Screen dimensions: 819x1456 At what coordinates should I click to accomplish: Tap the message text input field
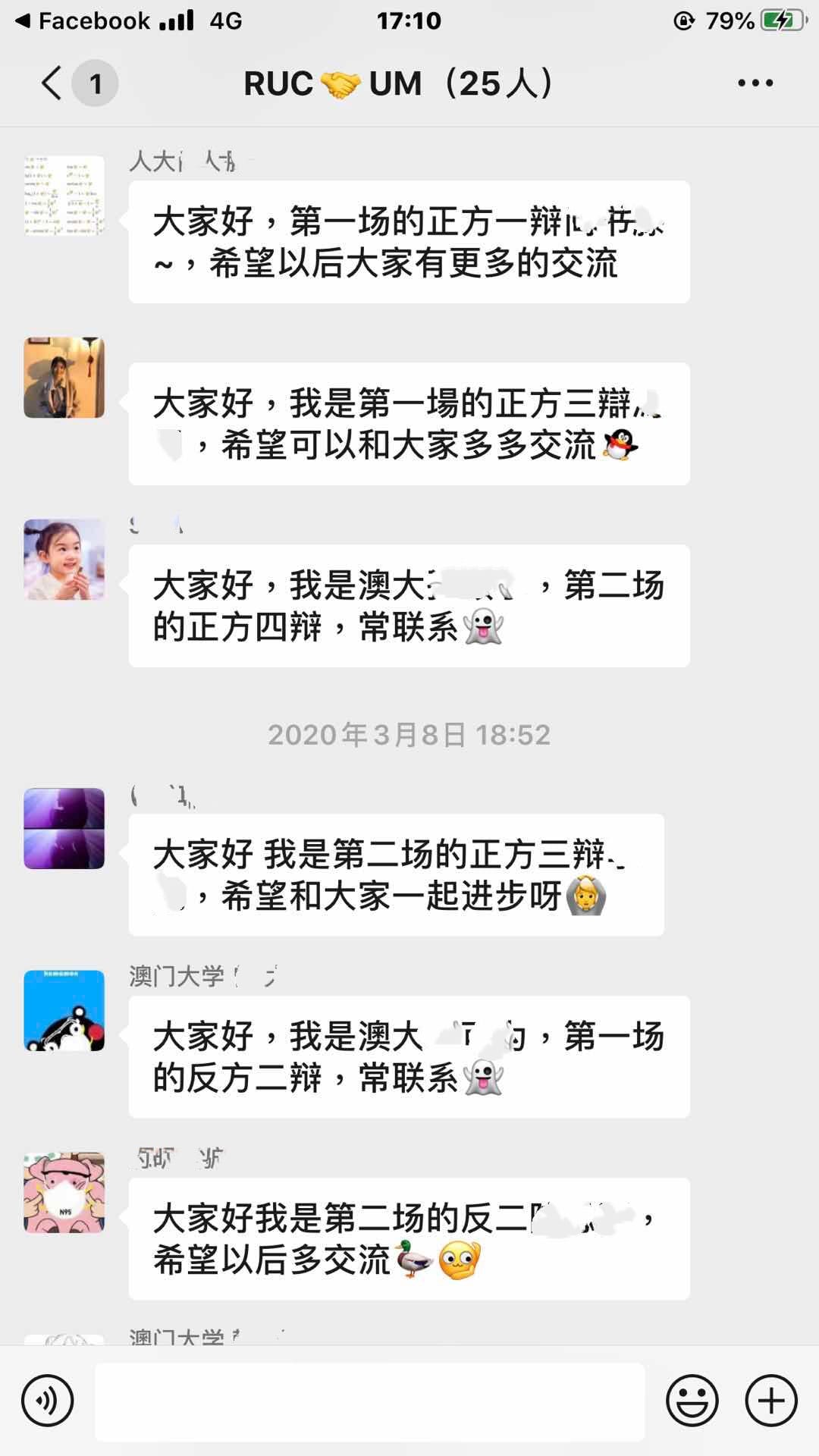click(x=370, y=1401)
